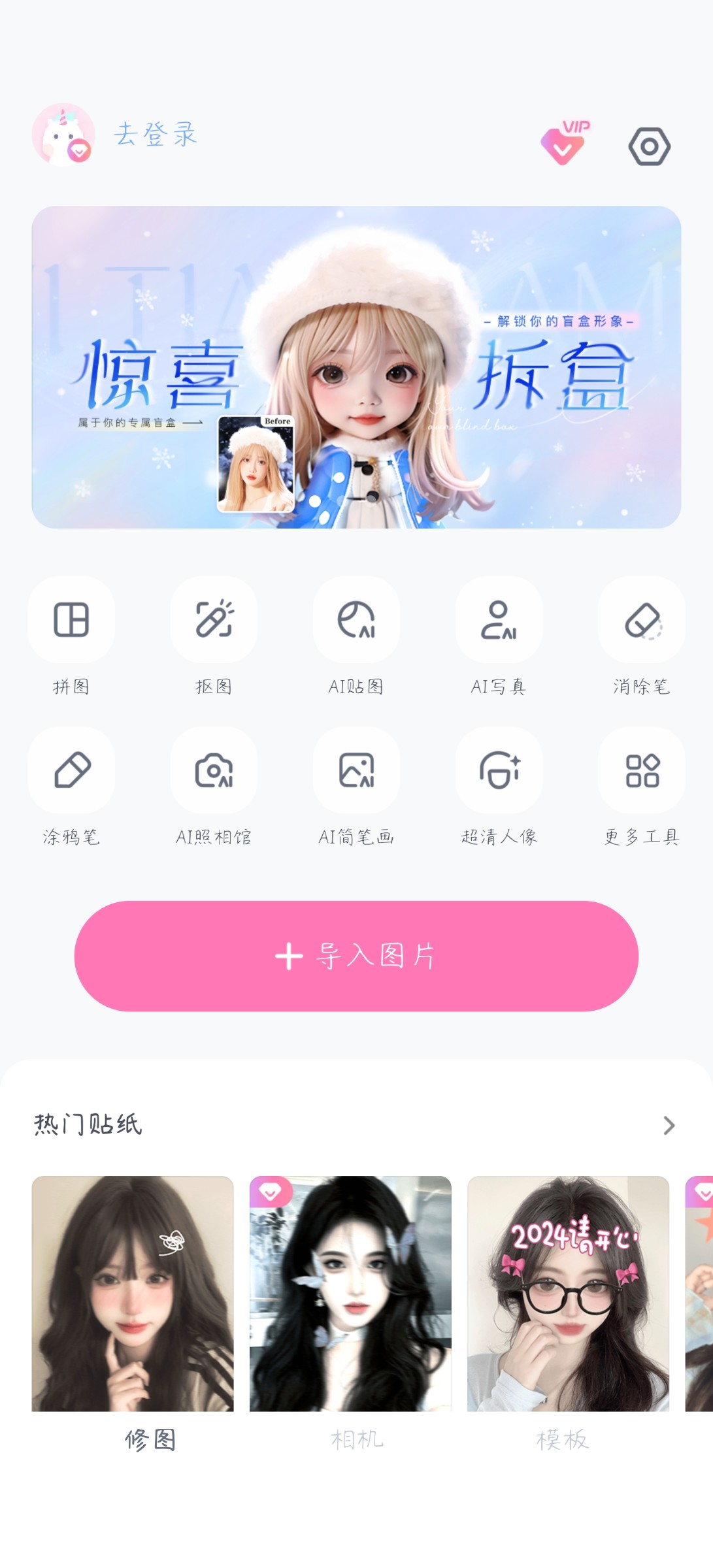The image size is (713, 1568).
Task: Open the AI简笔画 tool
Action: 356,771
